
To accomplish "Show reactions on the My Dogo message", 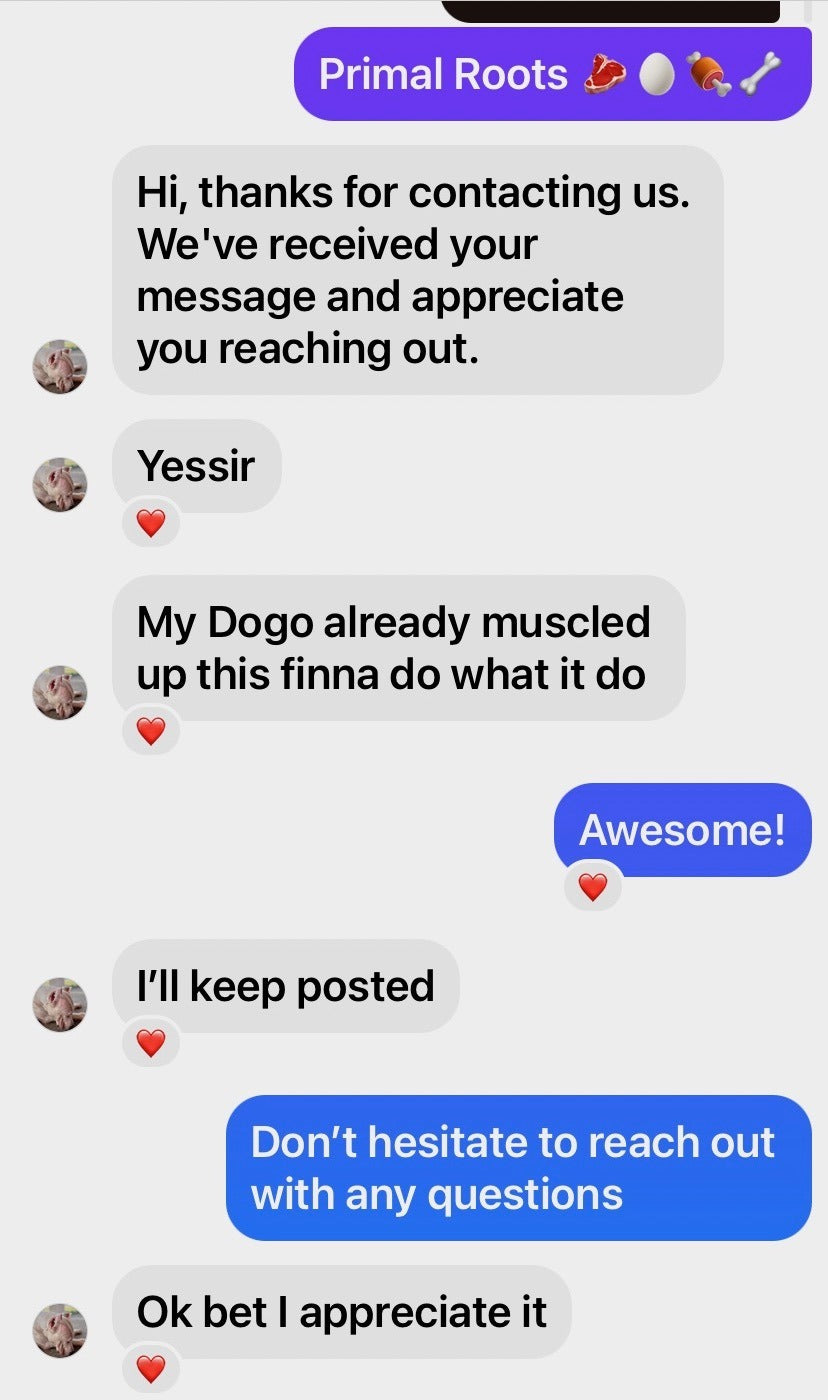I will (150, 732).
